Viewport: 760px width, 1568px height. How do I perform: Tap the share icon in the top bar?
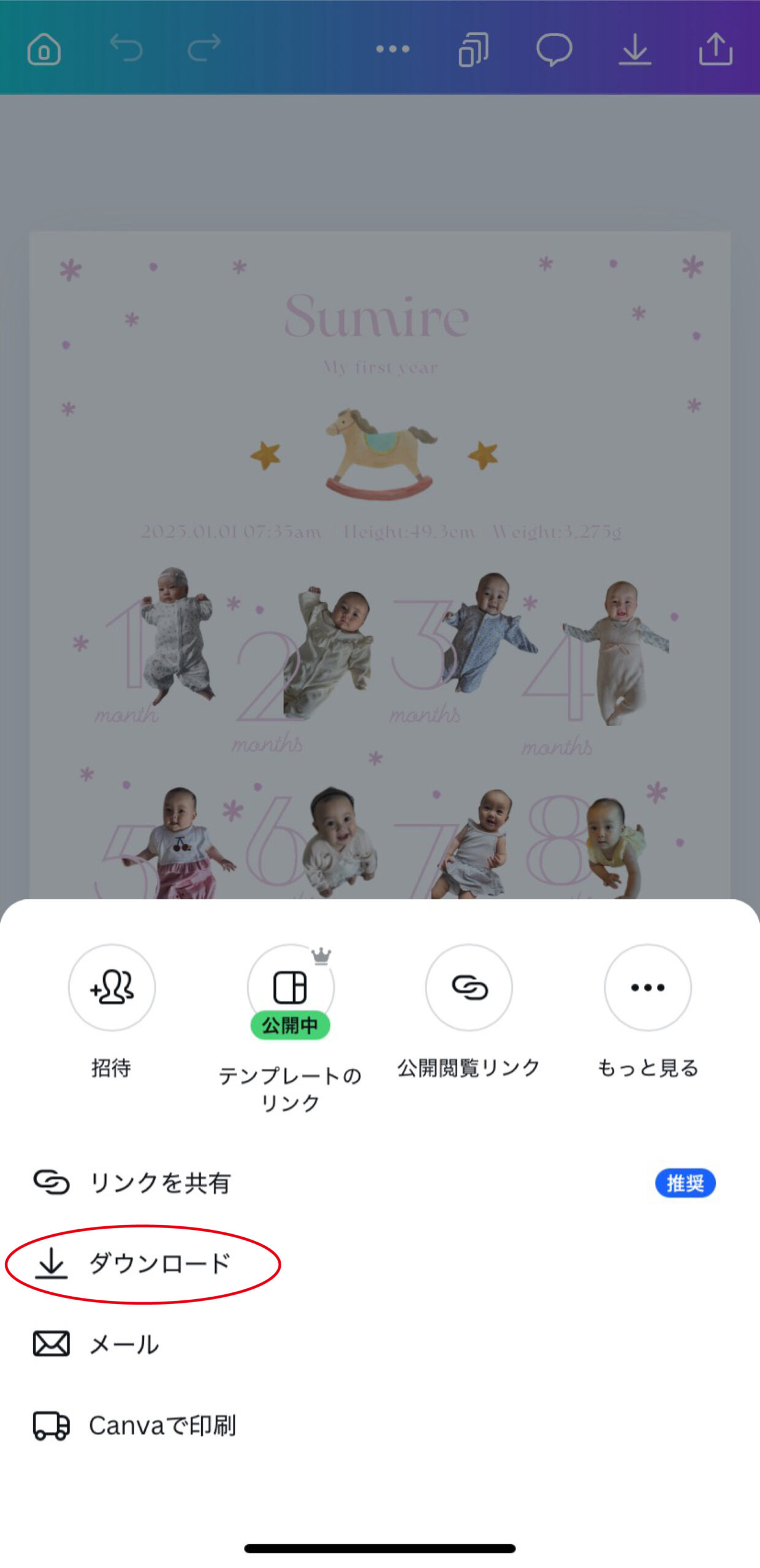click(716, 49)
